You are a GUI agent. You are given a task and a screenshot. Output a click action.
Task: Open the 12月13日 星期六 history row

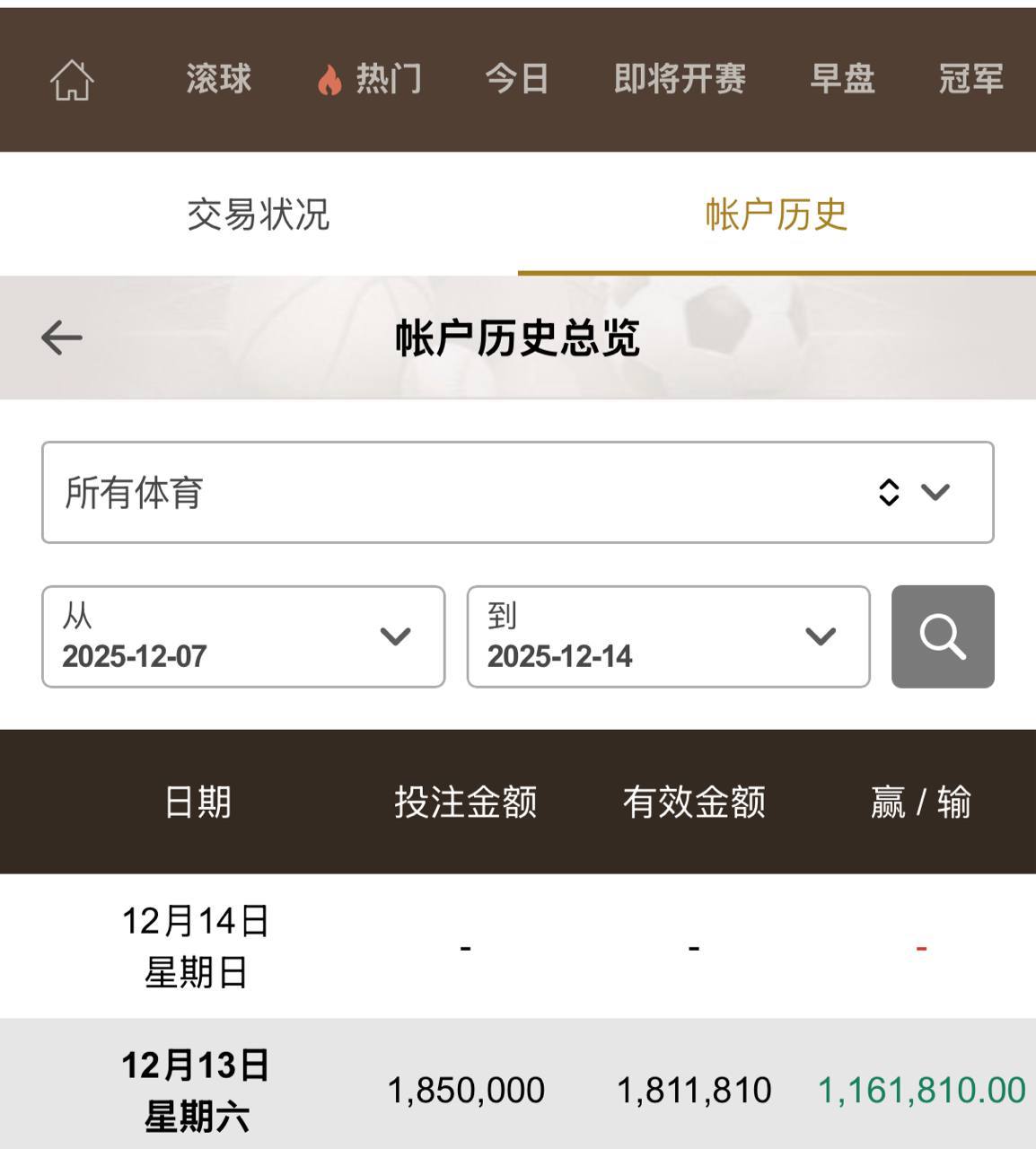[x=517, y=1091]
